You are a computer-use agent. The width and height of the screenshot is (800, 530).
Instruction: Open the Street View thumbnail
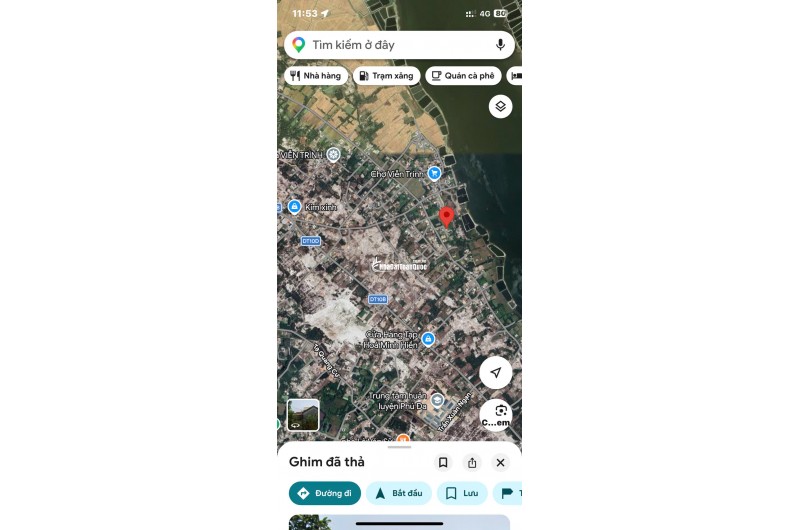tap(303, 414)
